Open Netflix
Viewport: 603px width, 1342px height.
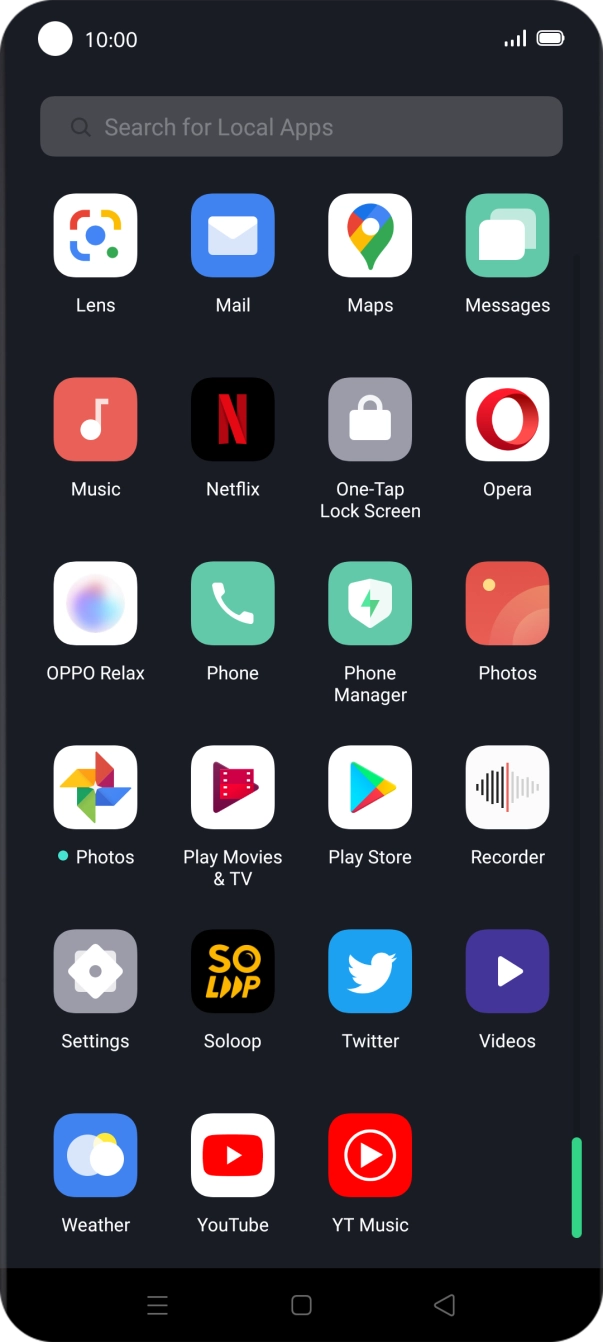[x=233, y=419]
